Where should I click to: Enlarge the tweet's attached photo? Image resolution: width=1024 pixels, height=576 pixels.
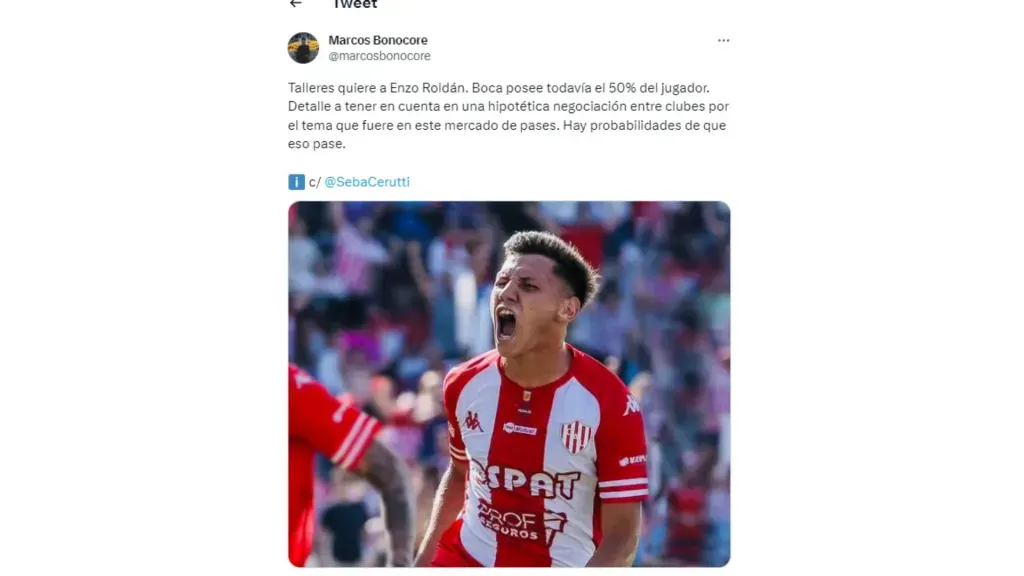(x=509, y=384)
